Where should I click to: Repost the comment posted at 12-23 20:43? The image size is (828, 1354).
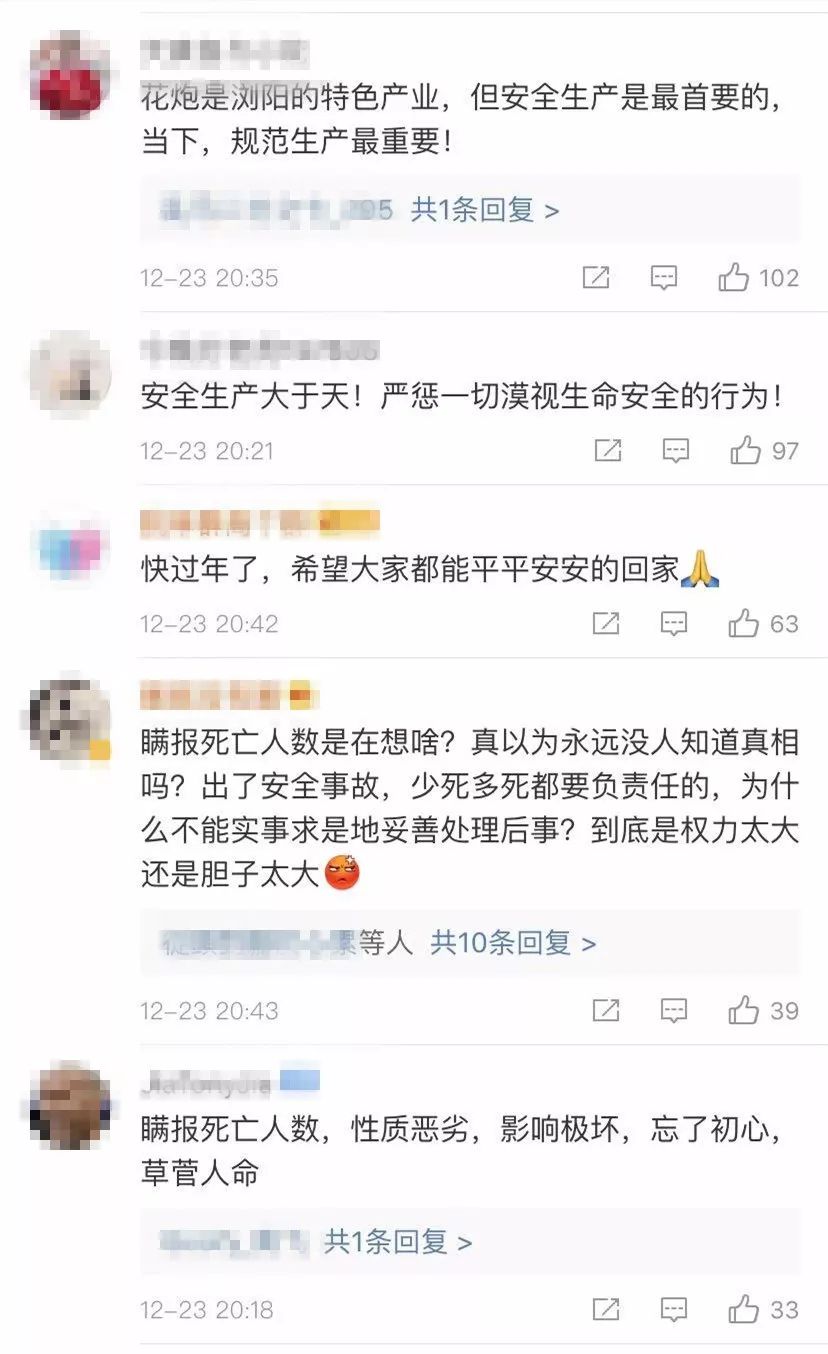click(606, 1010)
